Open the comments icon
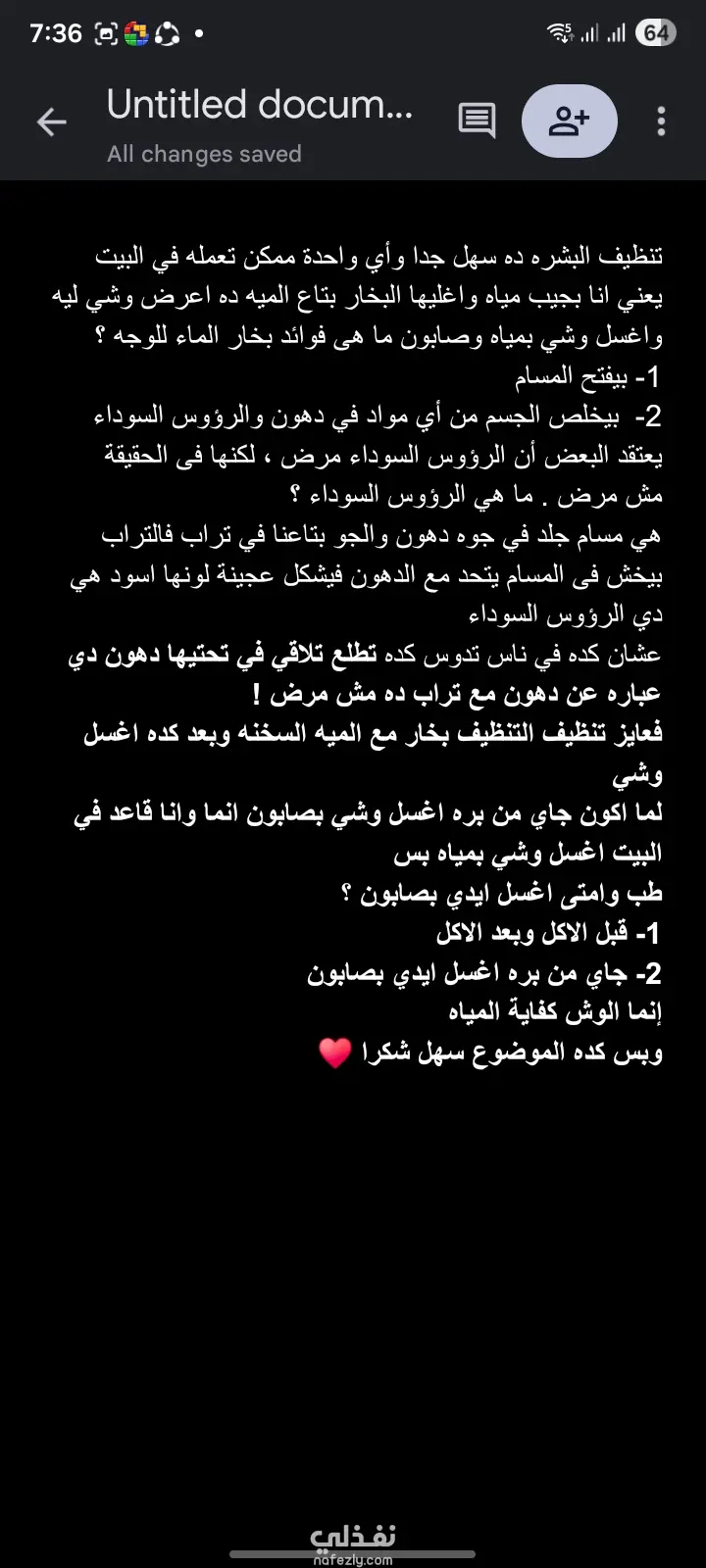This screenshot has width=706, height=1568. coord(477,122)
